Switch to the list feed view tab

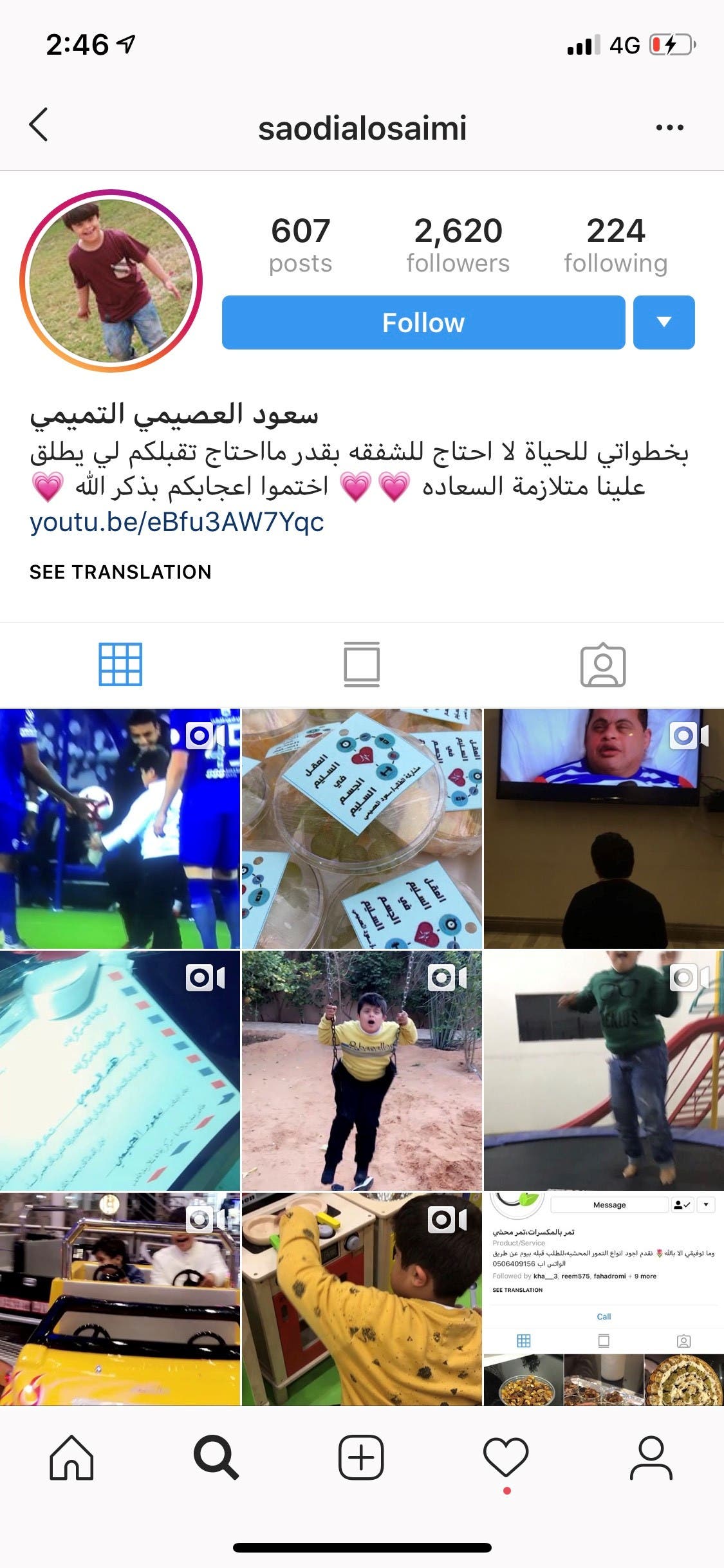click(x=362, y=664)
